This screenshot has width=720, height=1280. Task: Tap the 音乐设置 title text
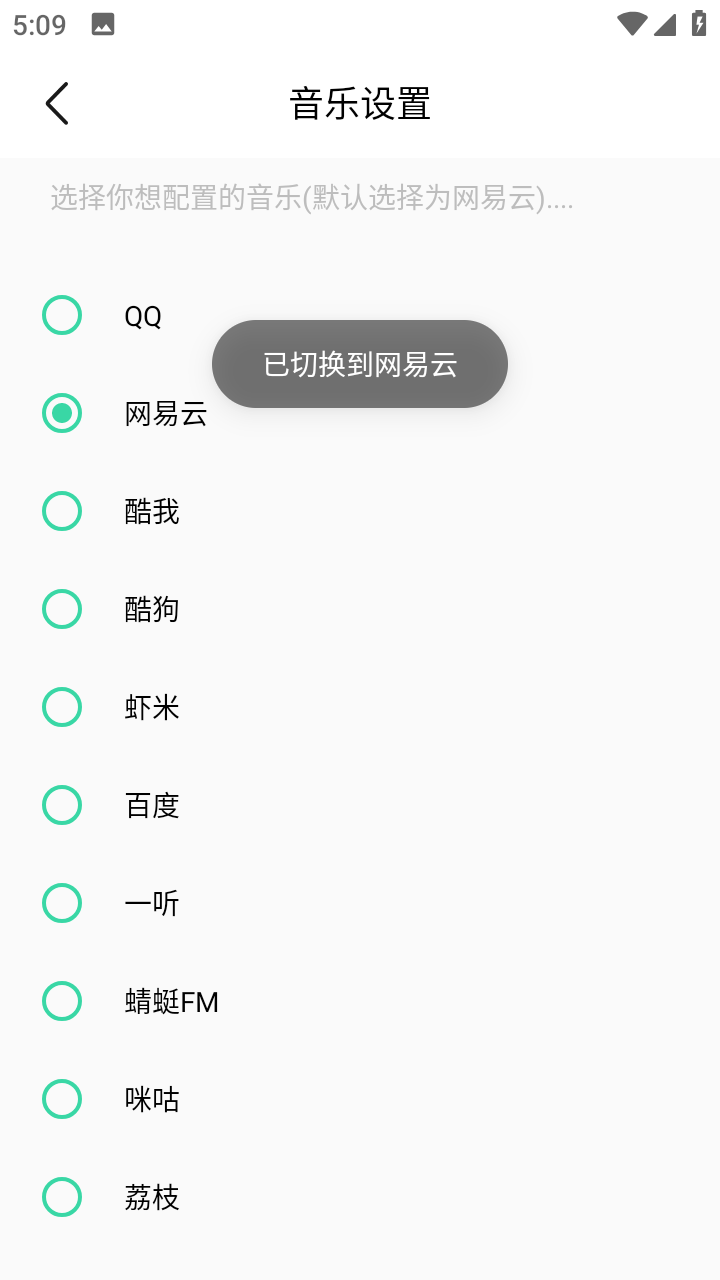(360, 103)
